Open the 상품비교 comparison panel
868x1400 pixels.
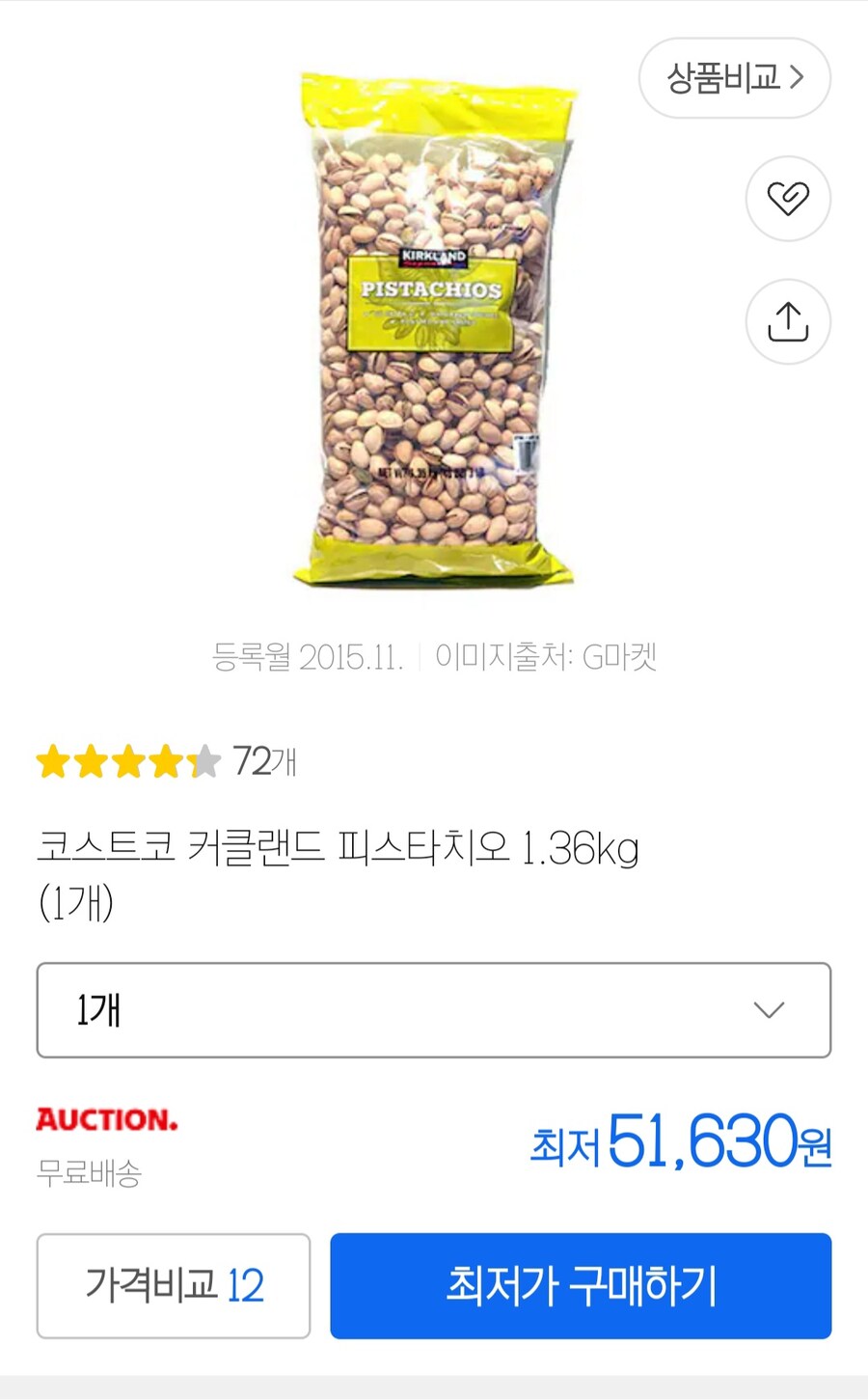pyautogui.click(x=735, y=78)
